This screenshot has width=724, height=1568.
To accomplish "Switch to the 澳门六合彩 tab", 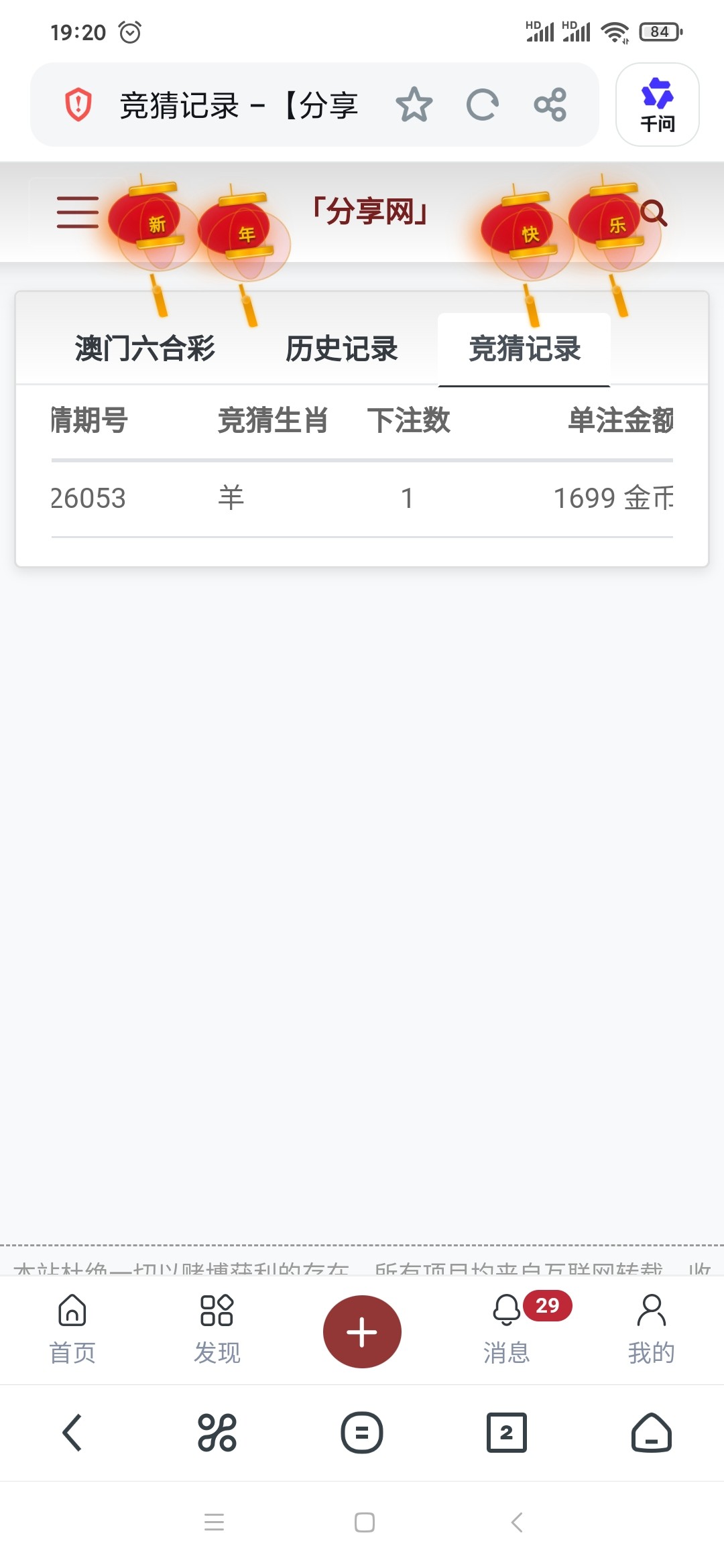I will (x=145, y=349).
